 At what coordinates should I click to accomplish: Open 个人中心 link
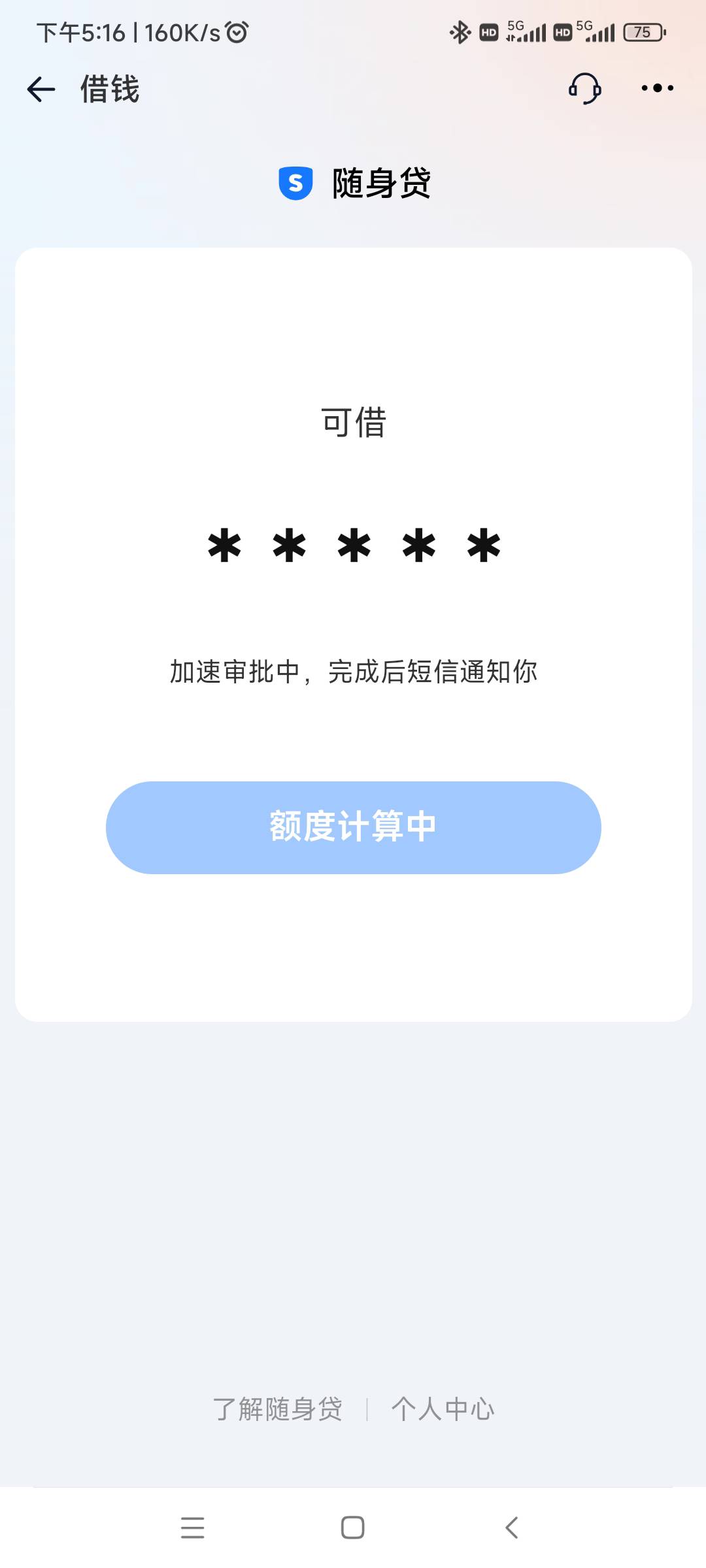pos(443,1409)
